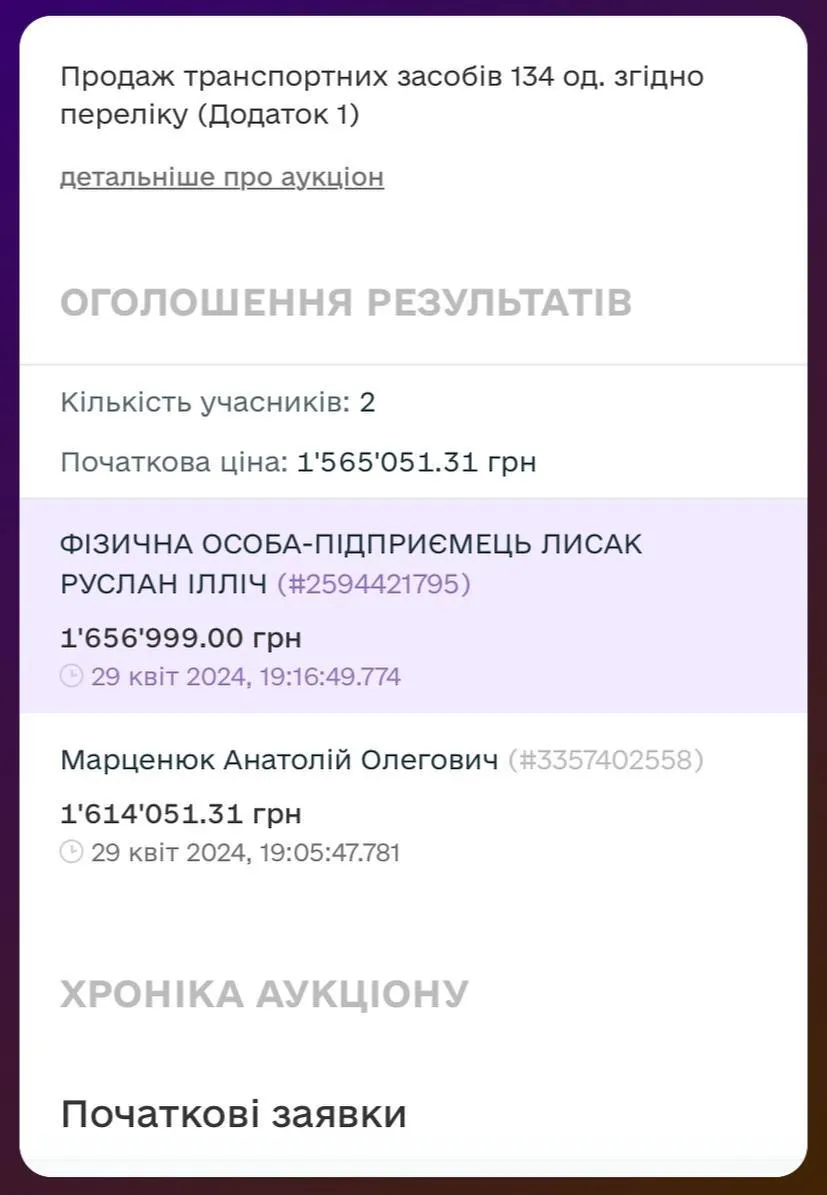Click the ХРОНІКА АУКЦІОНУ heading
The width and height of the screenshot is (827, 1195).
tap(265, 993)
